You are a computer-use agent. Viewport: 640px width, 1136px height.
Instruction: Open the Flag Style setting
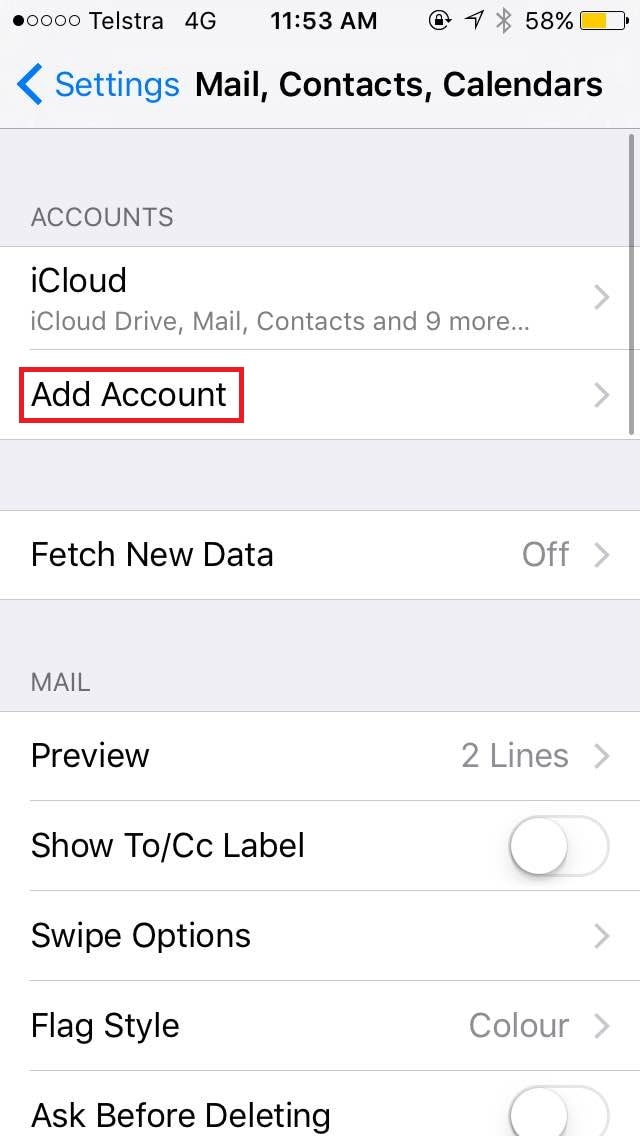coord(320,1026)
